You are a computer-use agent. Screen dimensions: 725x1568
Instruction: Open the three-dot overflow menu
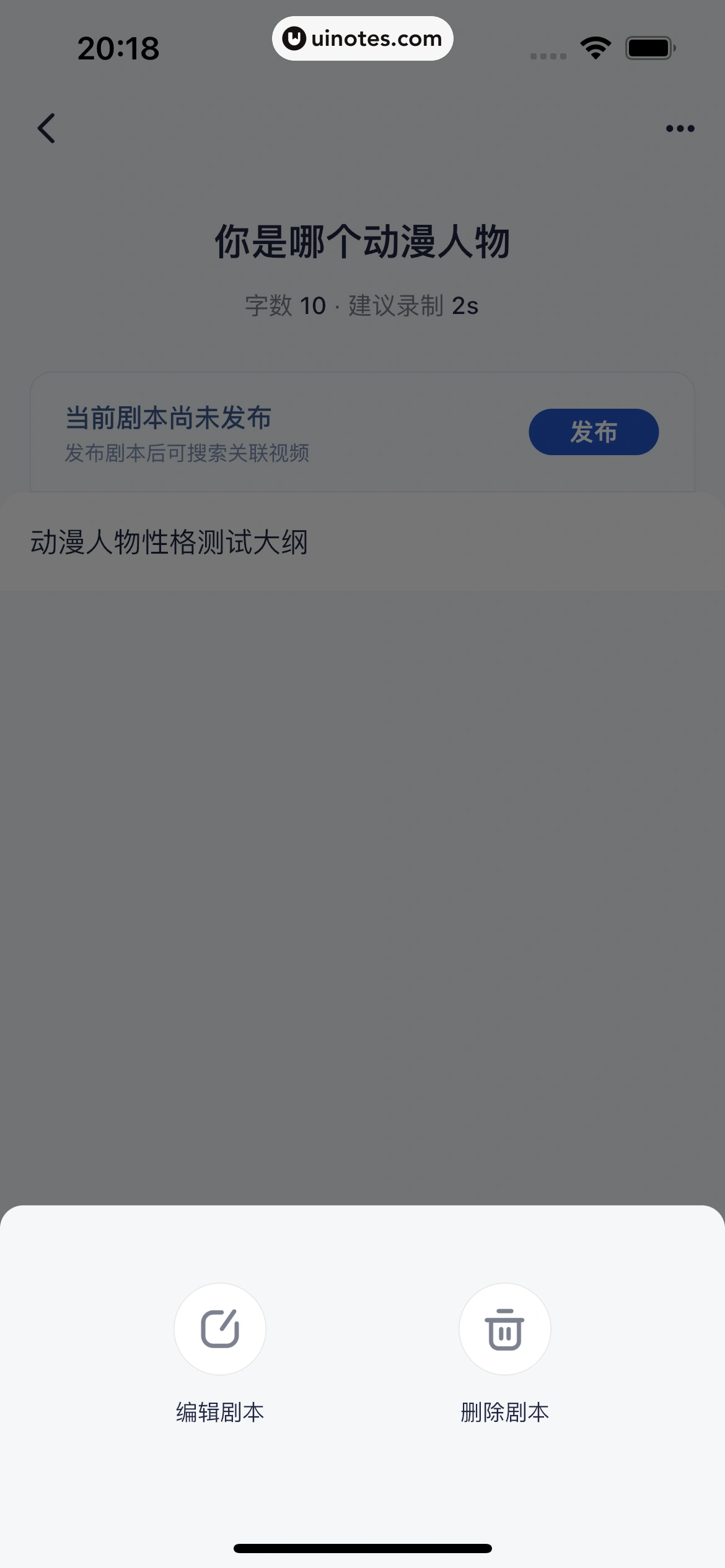coord(680,128)
